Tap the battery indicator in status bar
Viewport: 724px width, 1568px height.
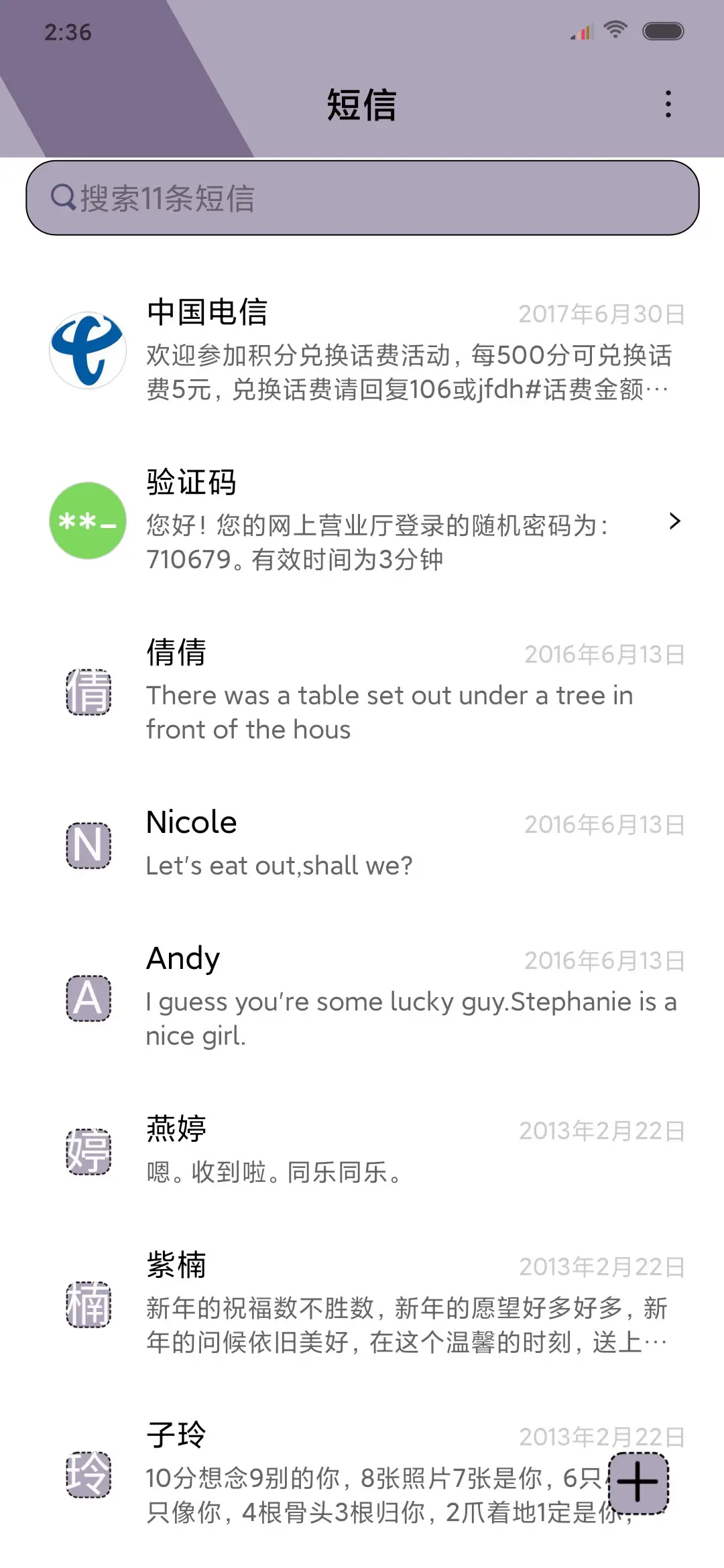click(664, 29)
